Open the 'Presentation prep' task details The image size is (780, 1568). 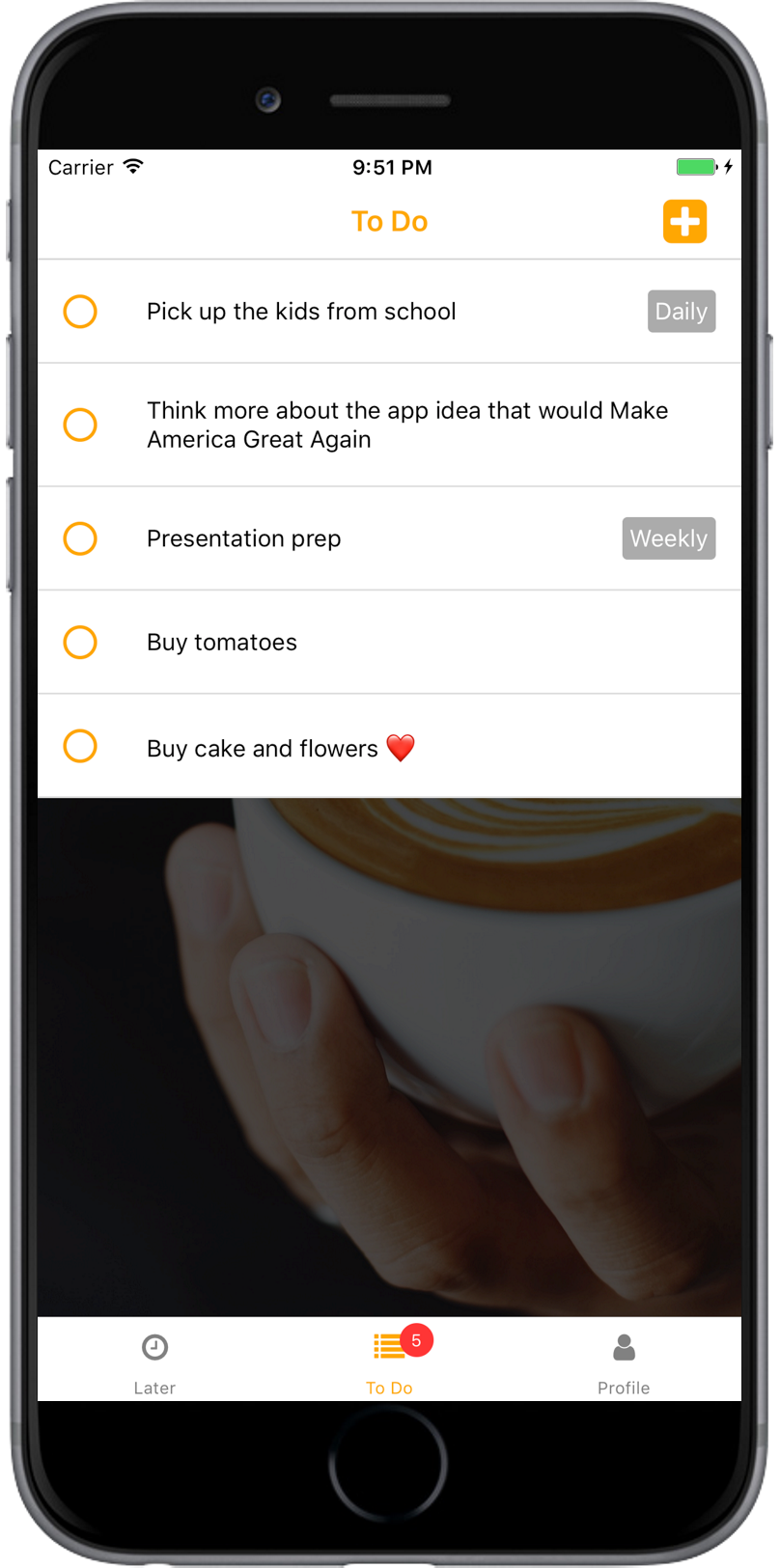tap(244, 538)
